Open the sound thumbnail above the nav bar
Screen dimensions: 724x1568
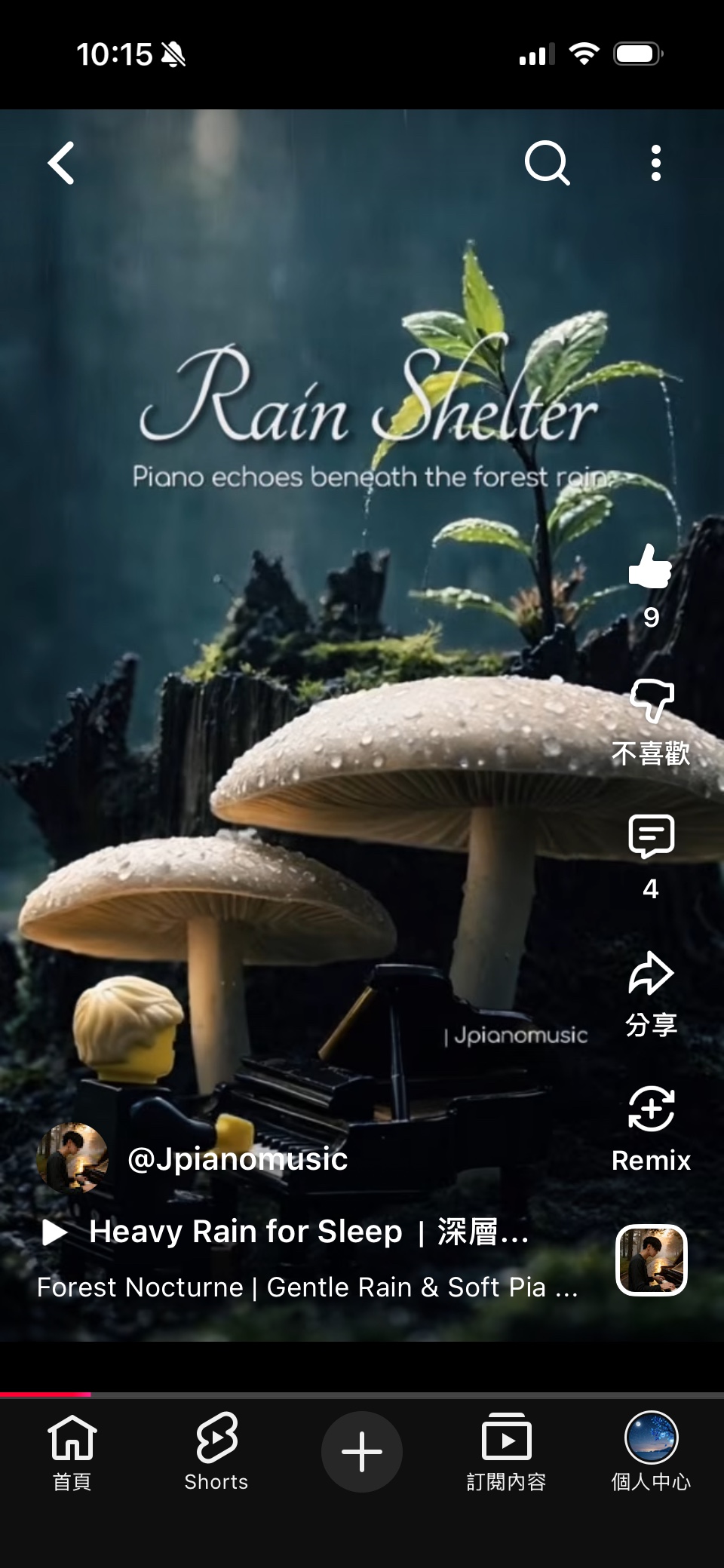(x=652, y=1260)
